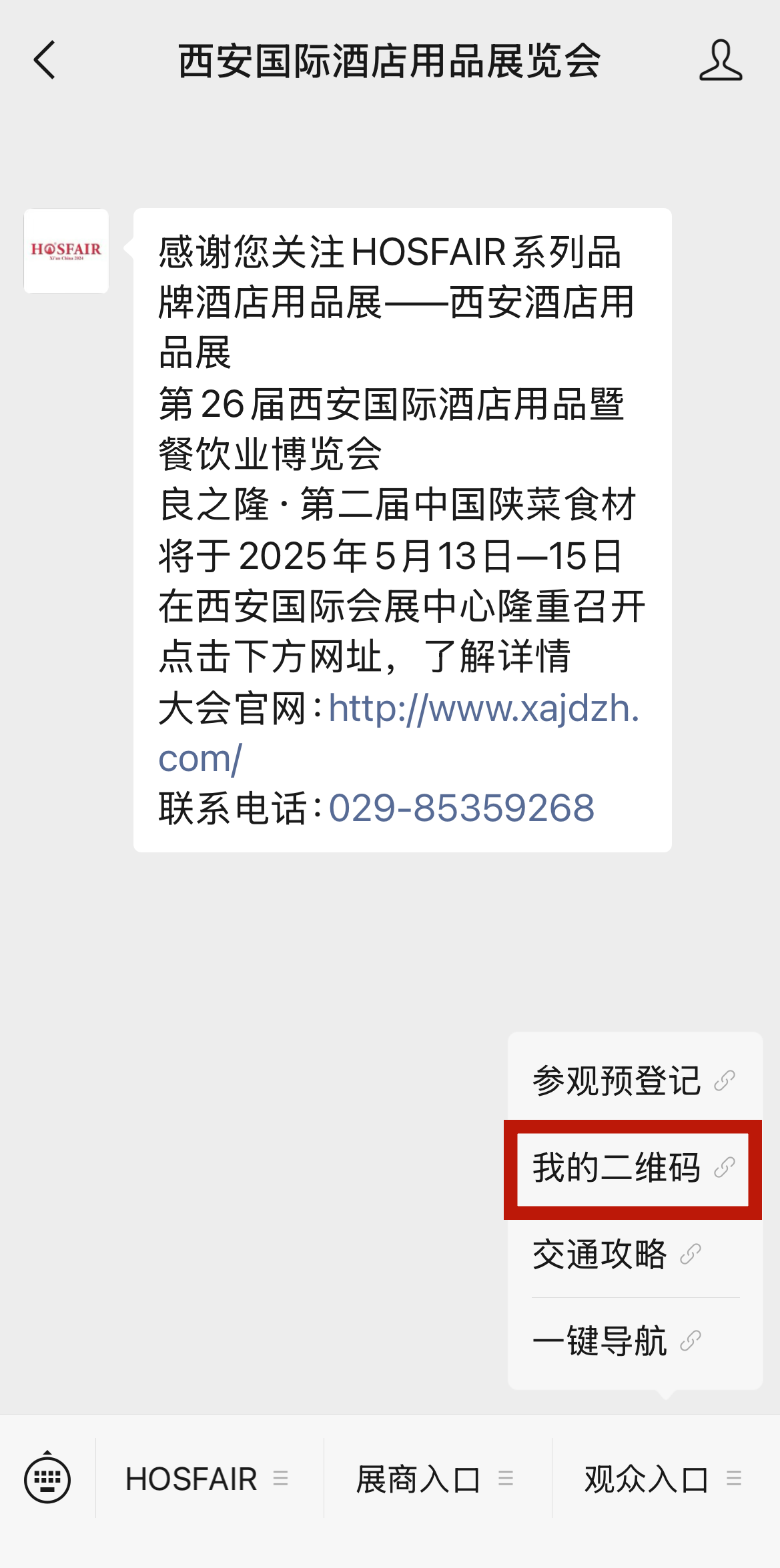The height and width of the screenshot is (1568, 780).
Task: Click the back arrow to exit chat
Action: click(x=43, y=61)
